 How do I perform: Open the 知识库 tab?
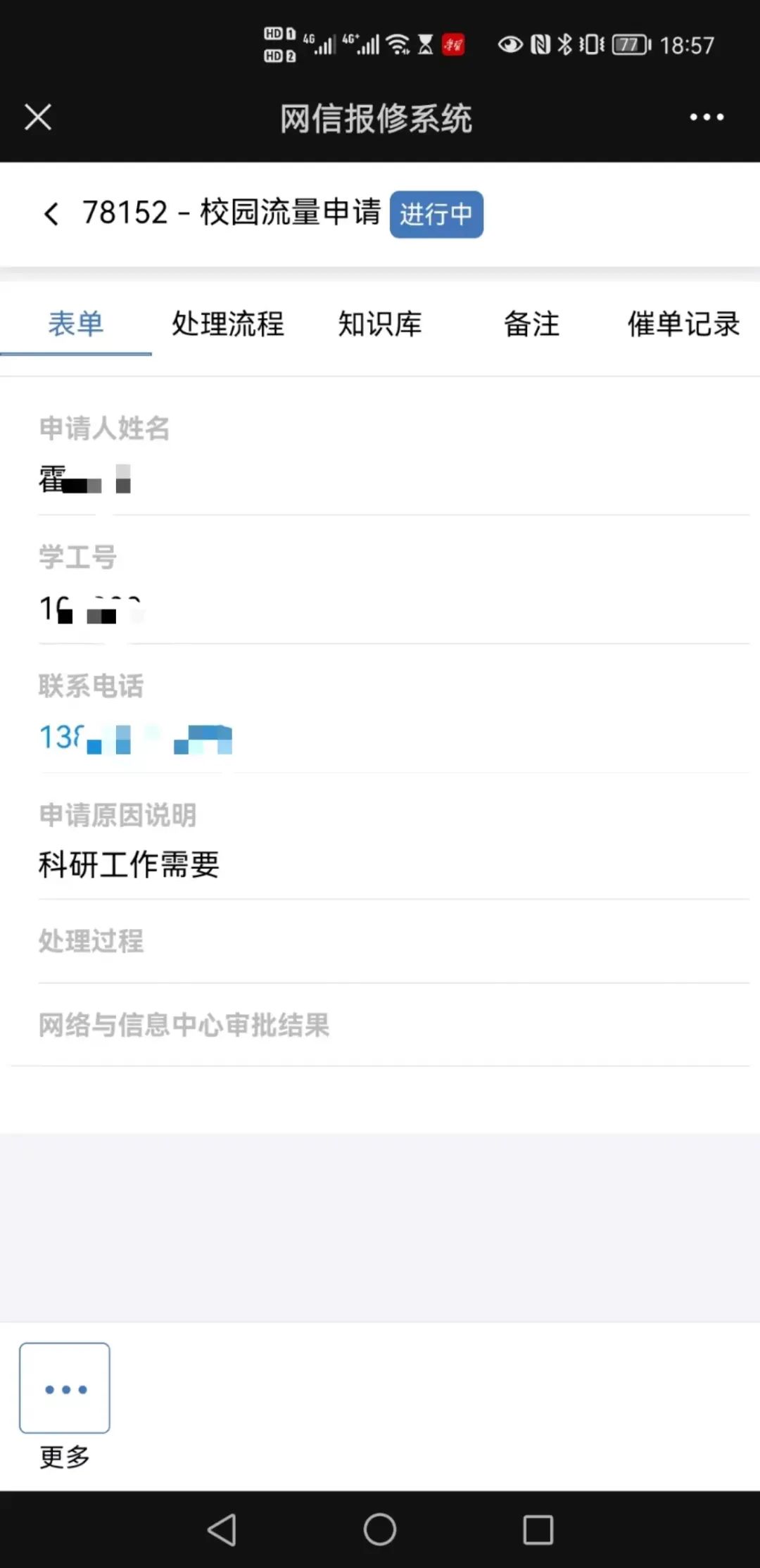[x=380, y=324]
